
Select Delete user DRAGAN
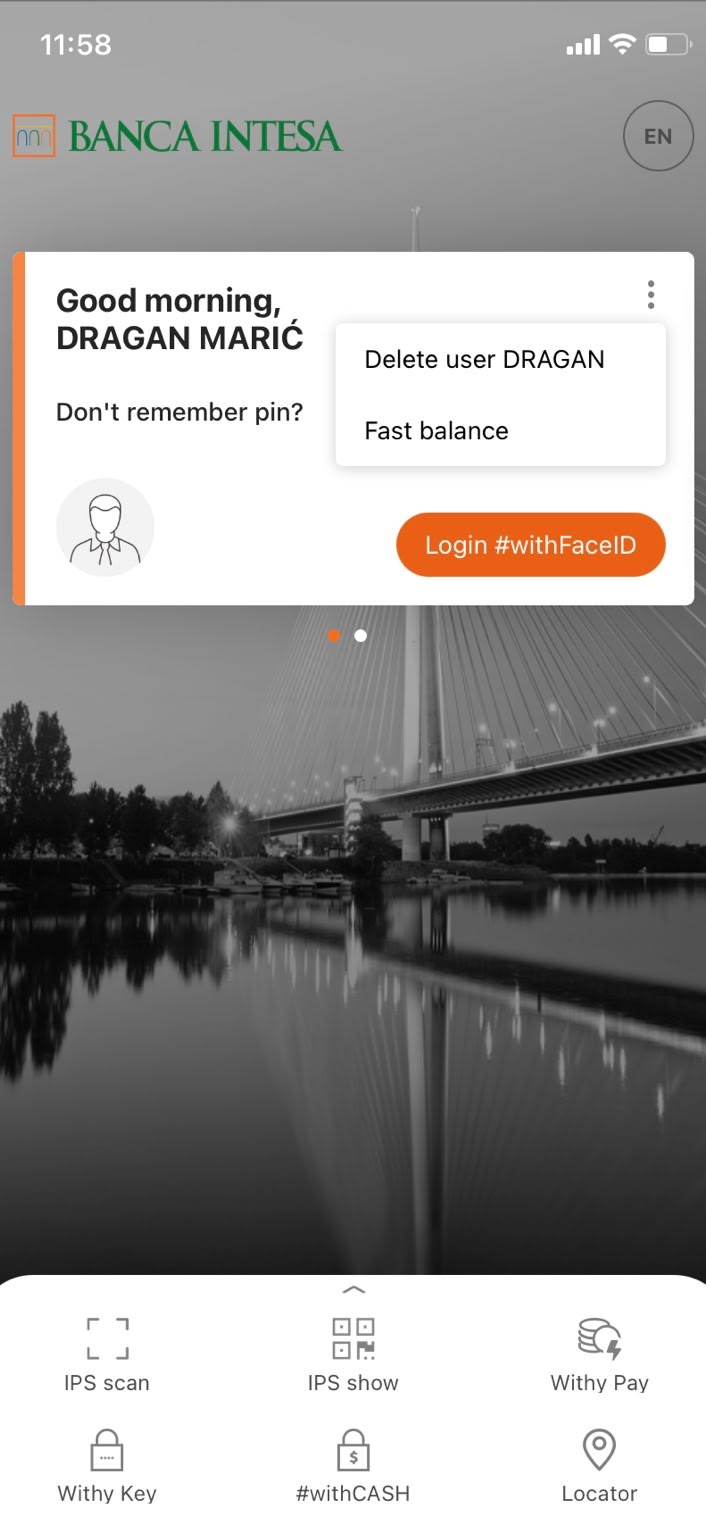pyautogui.click(x=484, y=359)
